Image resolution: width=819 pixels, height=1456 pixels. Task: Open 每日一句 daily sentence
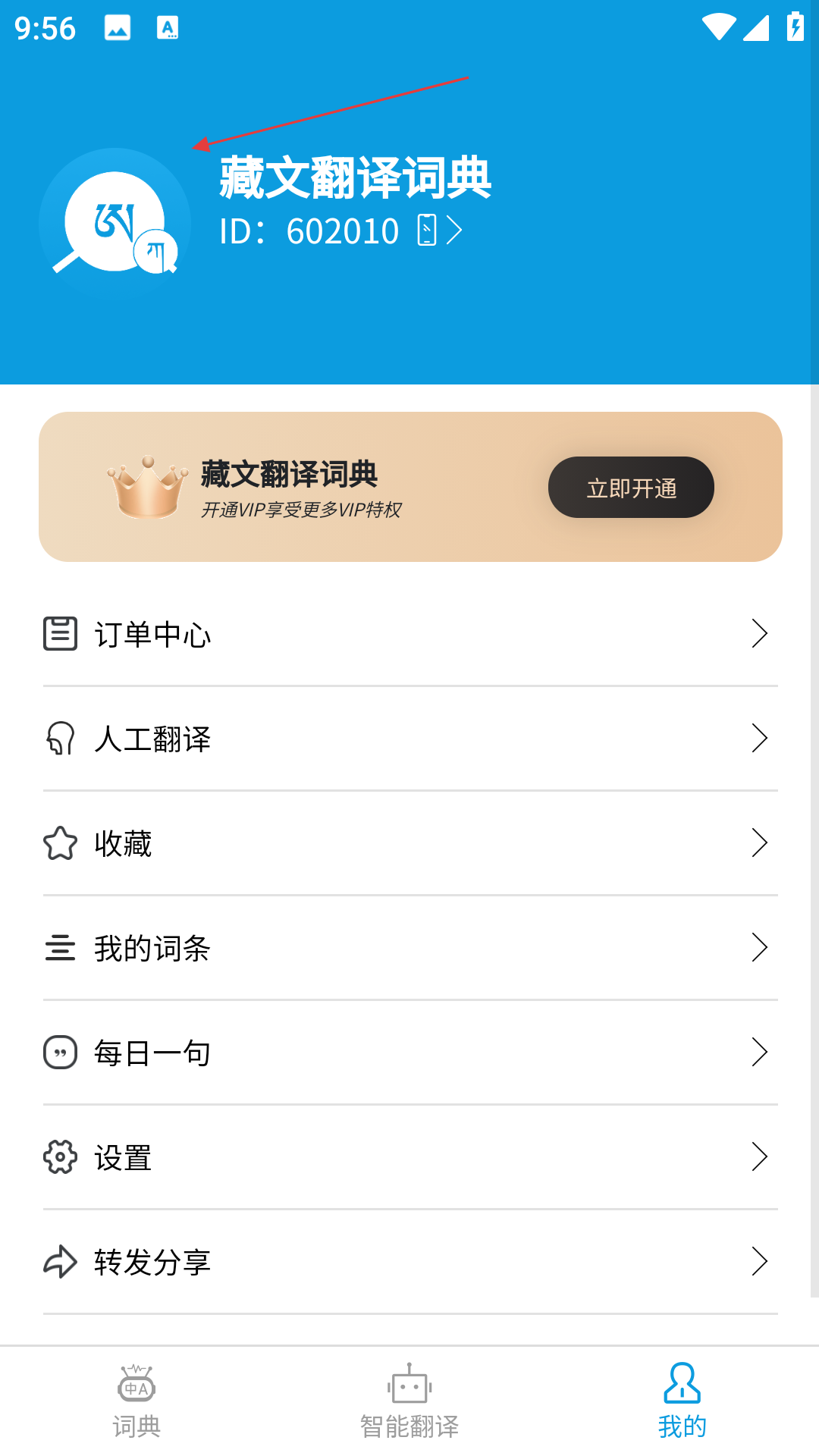tap(410, 1053)
